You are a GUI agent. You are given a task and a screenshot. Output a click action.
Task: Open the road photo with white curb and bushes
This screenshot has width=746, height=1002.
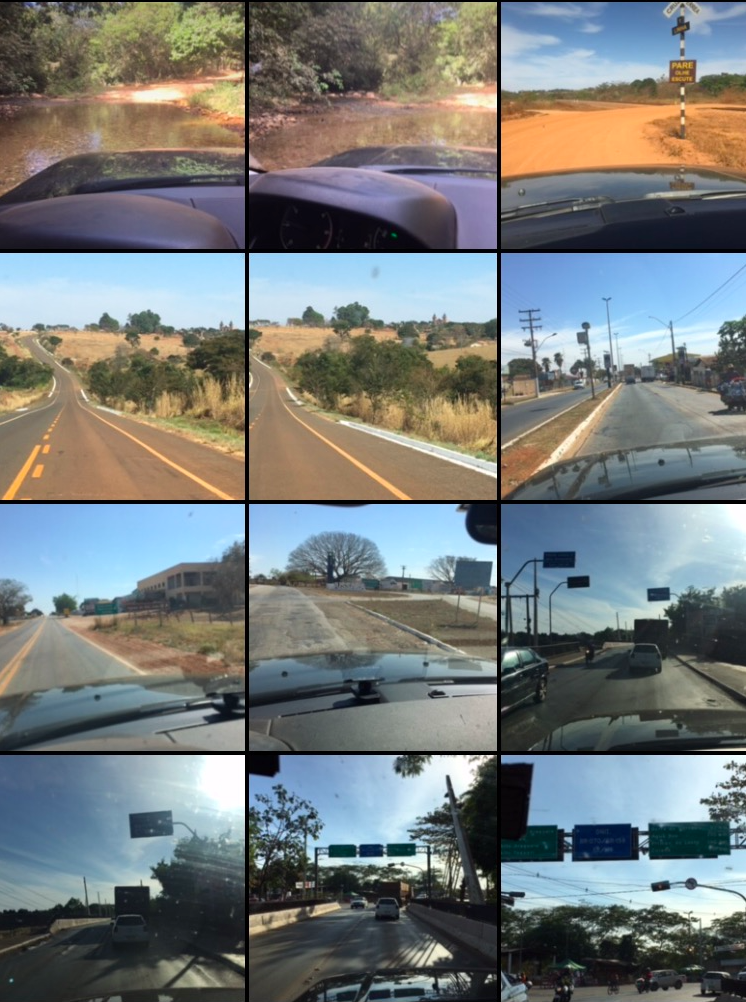(x=372, y=376)
